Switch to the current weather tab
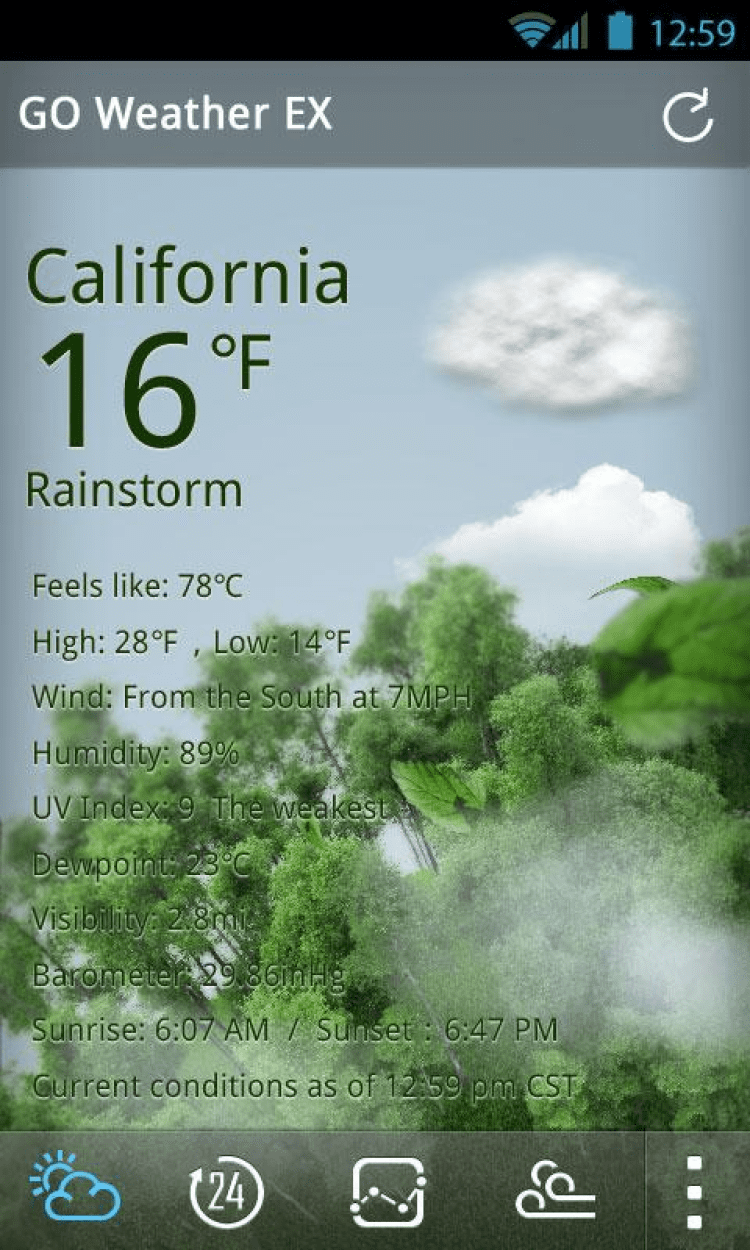Screen dimensions: 750x1250 point(76,1190)
